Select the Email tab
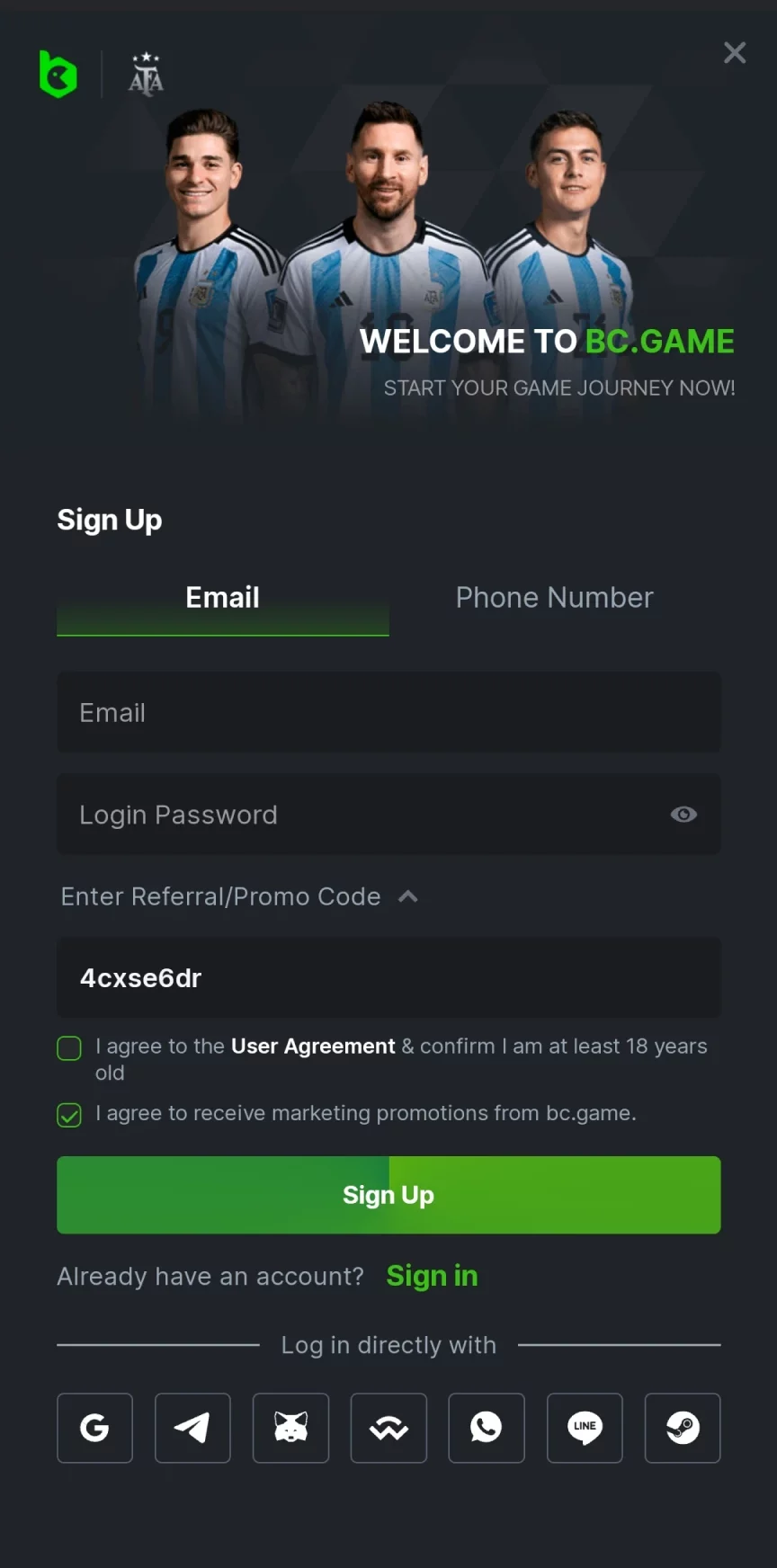Viewport: 777px width, 1568px height. 222,598
